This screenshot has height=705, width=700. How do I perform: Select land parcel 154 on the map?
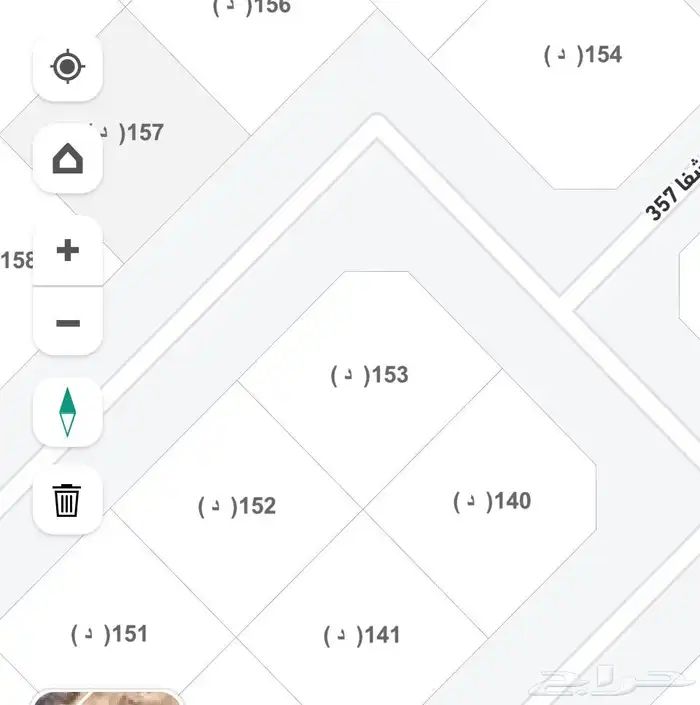click(x=583, y=55)
